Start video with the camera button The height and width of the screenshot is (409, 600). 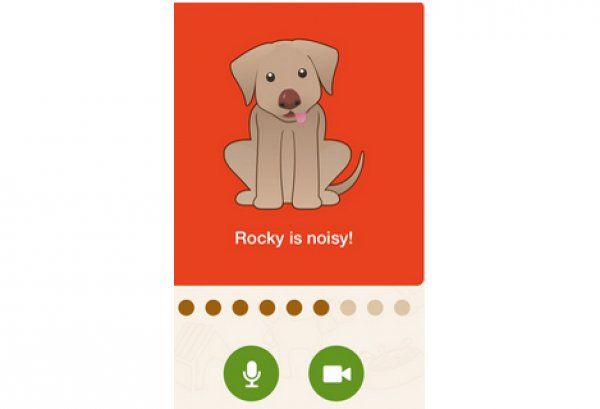[336, 372]
